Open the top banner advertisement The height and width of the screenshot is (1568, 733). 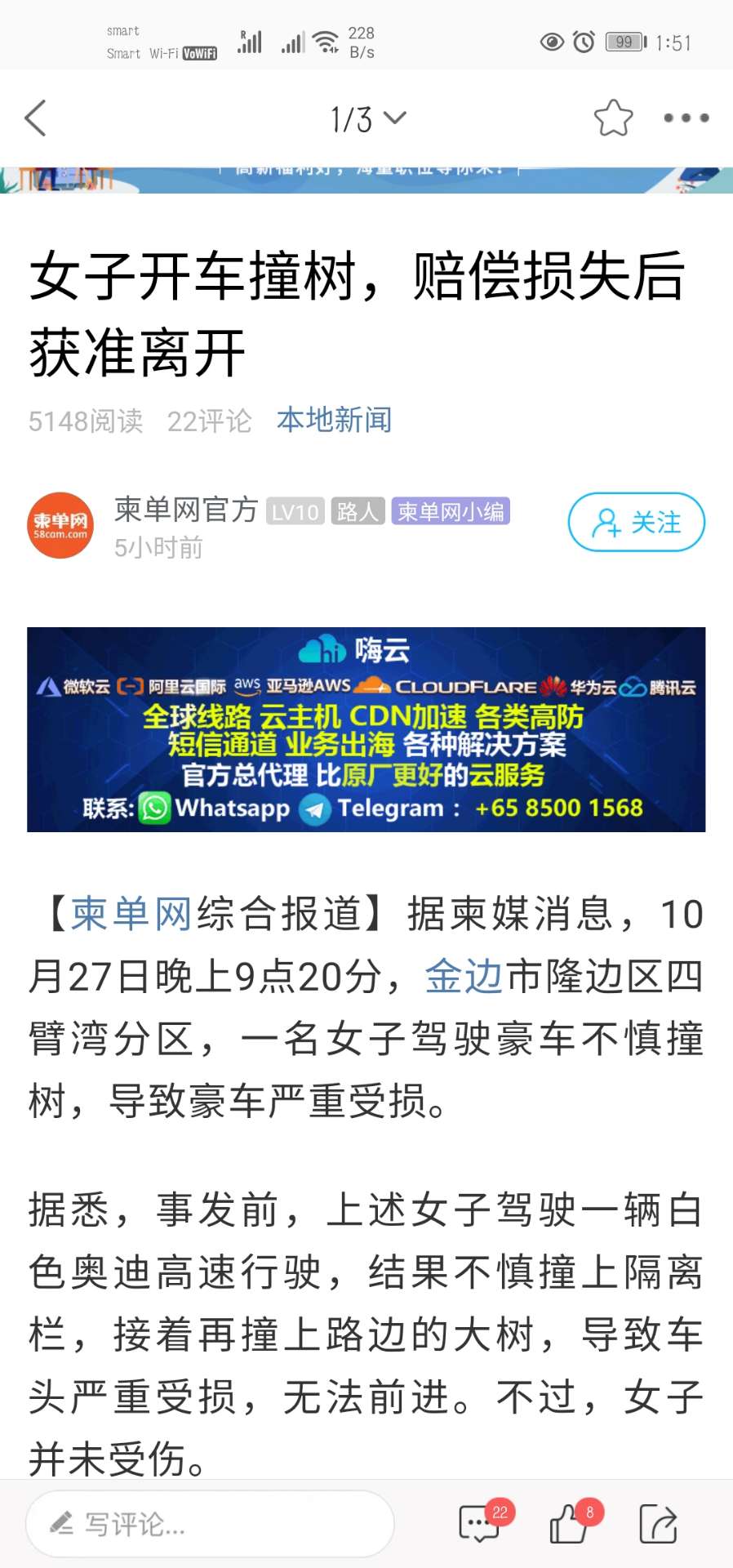click(x=366, y=179)
